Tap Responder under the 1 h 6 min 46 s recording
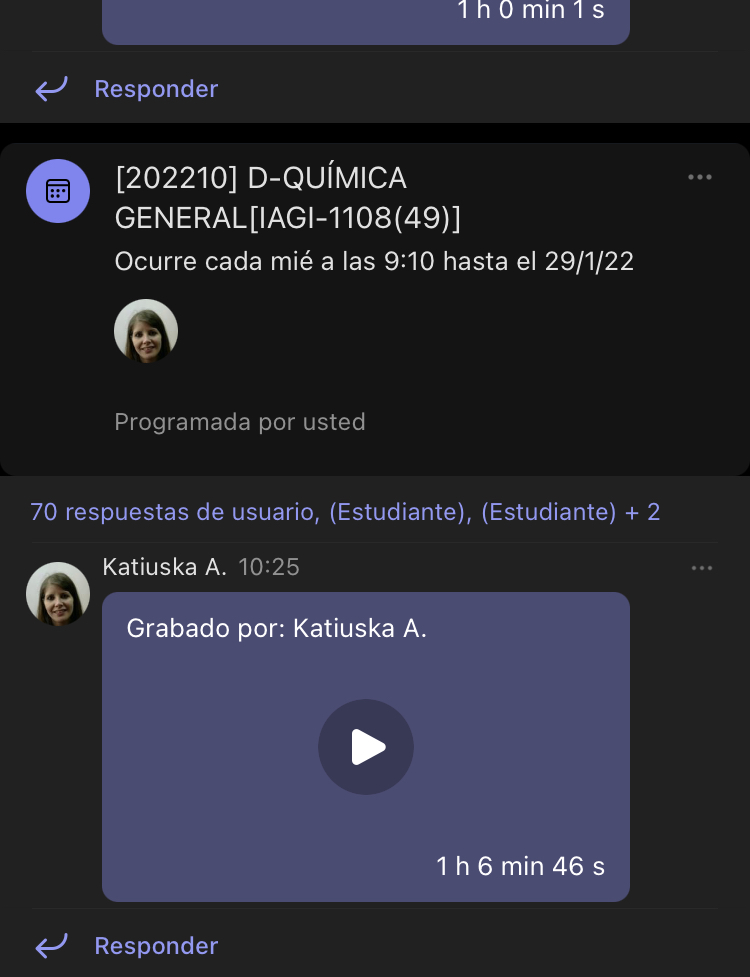Image resolution: width=750 pixels, height=977 pixels. [155, 946]
